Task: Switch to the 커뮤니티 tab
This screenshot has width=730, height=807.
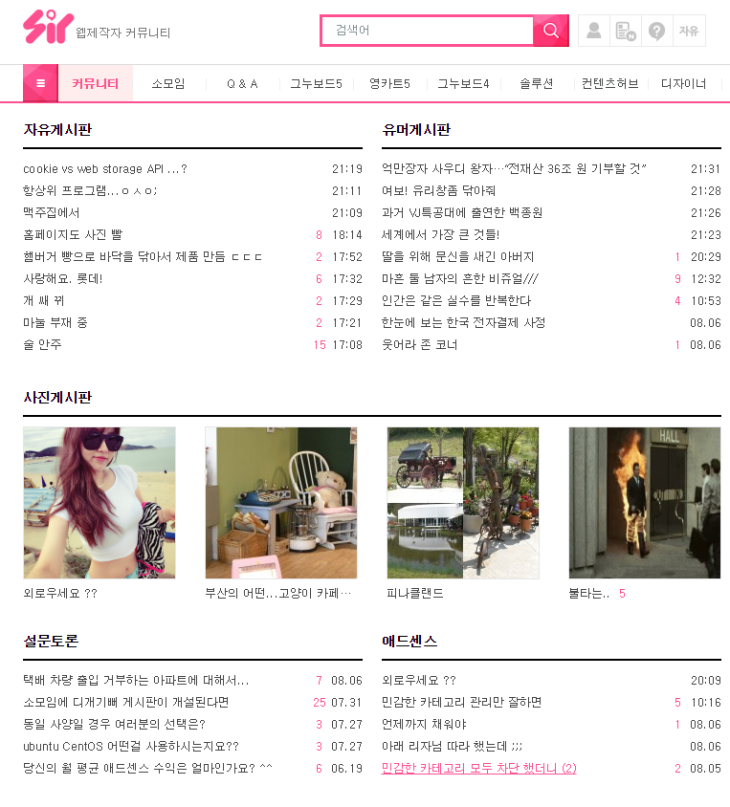Action: tap(95, 83)
